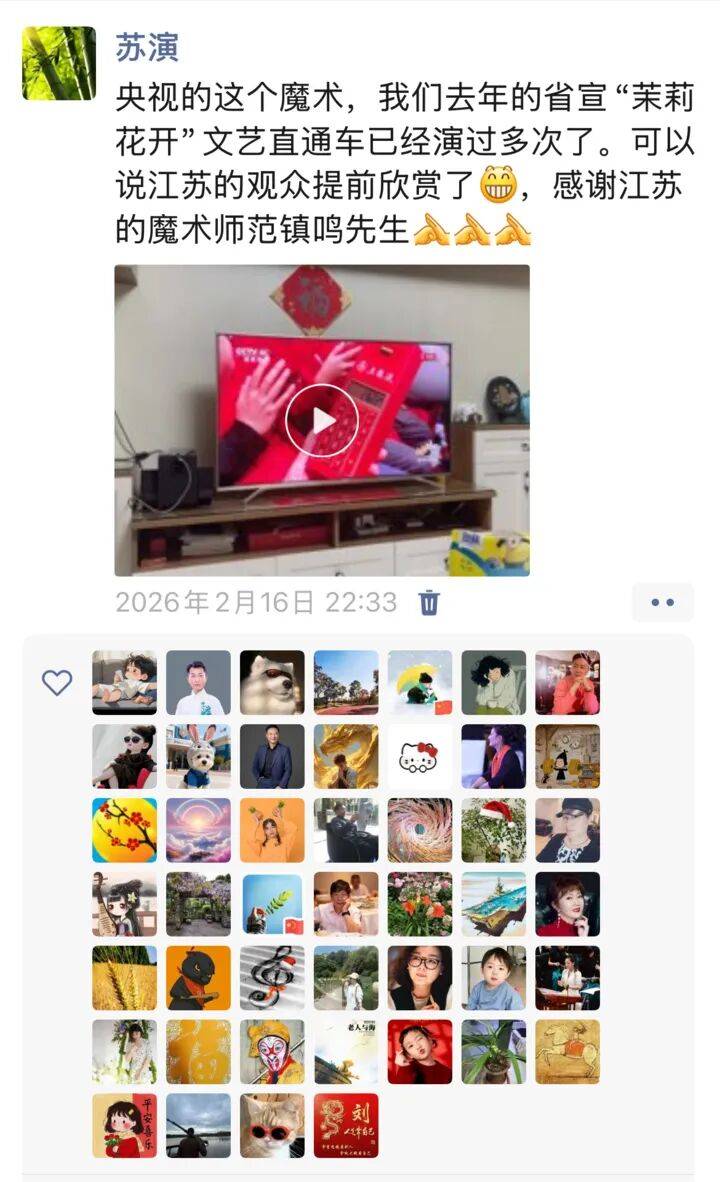Open the plum blossom on yellow moon avatar
This screenshot has height=1182, width=720.
[124, 830]
